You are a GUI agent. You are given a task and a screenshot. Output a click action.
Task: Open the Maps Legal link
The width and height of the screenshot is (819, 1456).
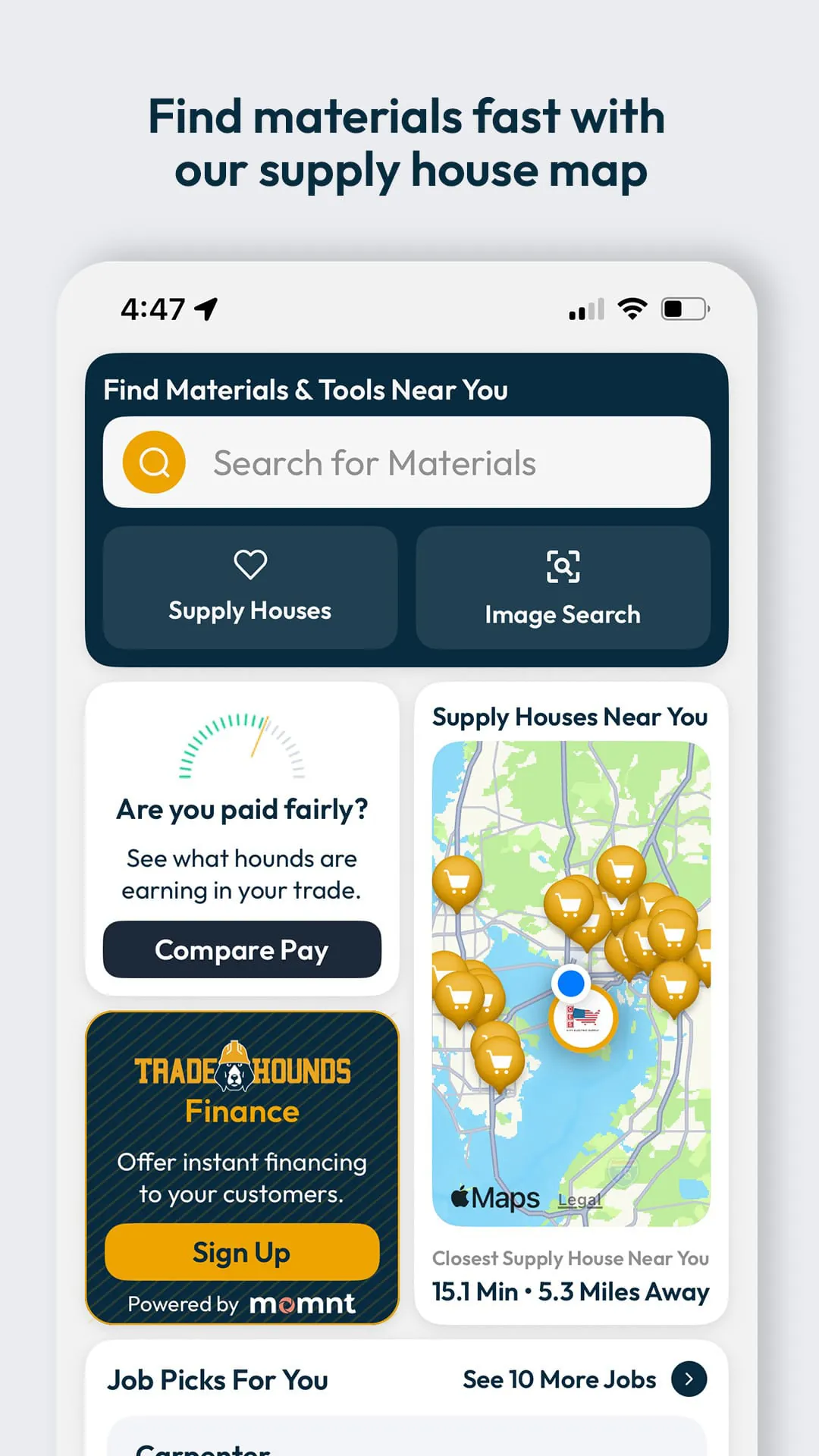[x=579, y=1198]
